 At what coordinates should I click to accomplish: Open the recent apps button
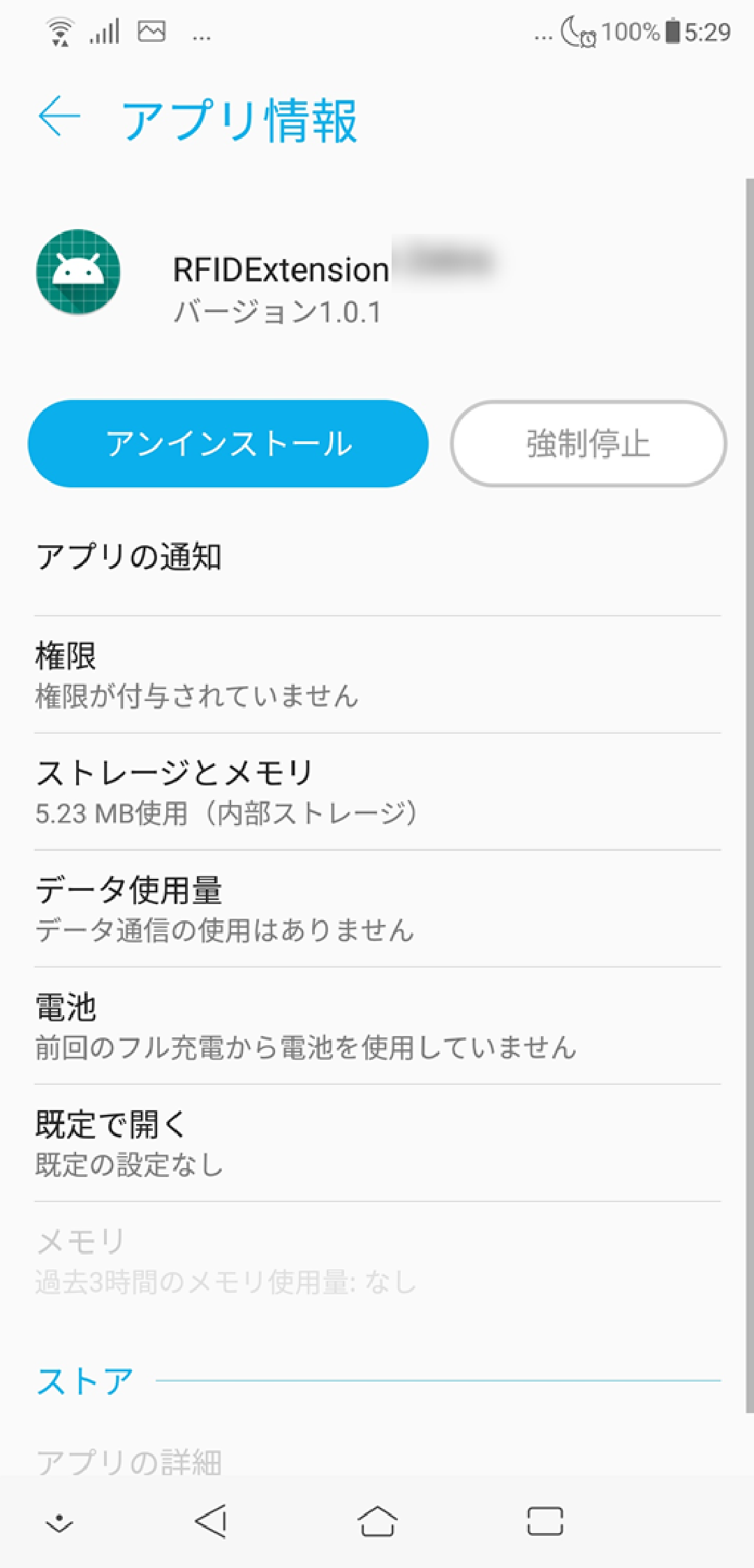coord(545,1521)
